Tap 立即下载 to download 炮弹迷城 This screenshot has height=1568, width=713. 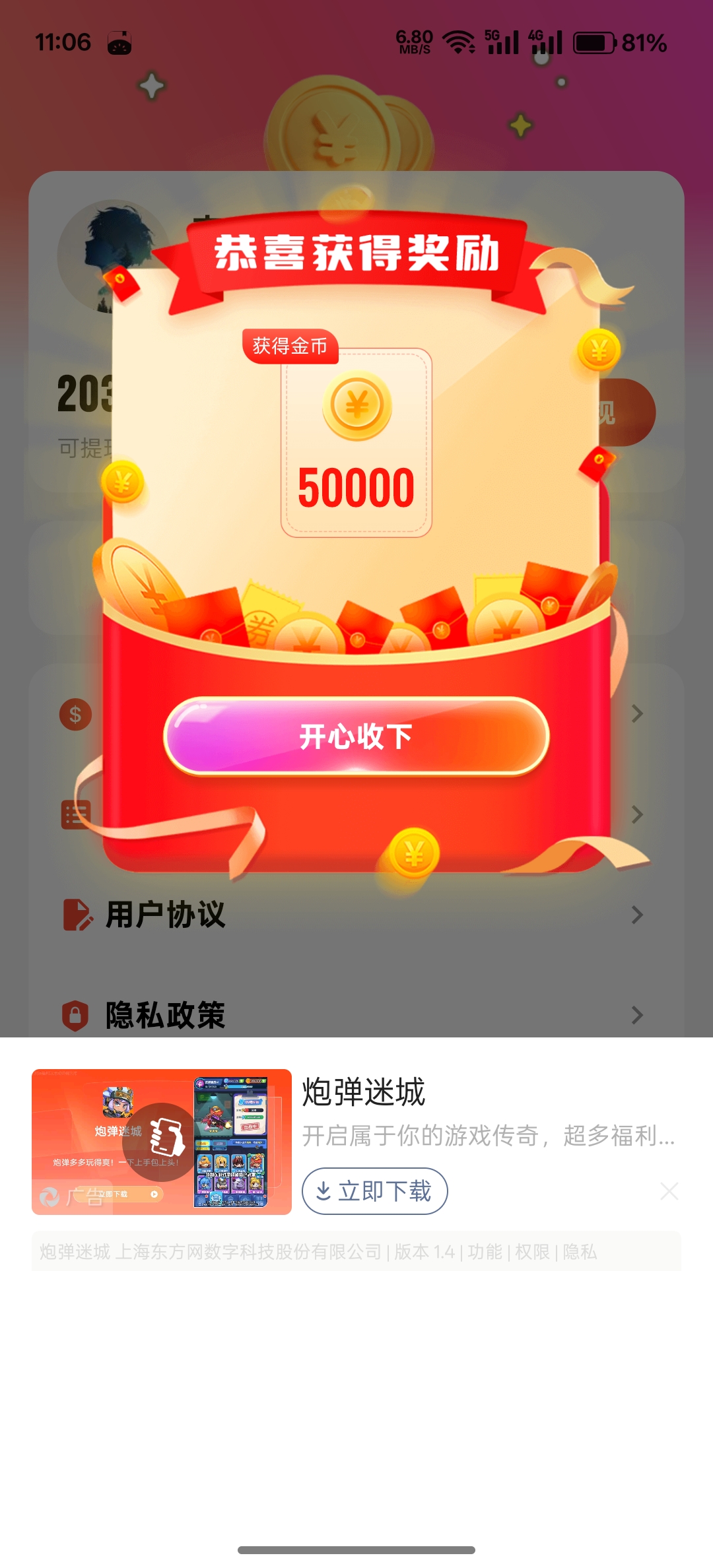pos(374,1191)
